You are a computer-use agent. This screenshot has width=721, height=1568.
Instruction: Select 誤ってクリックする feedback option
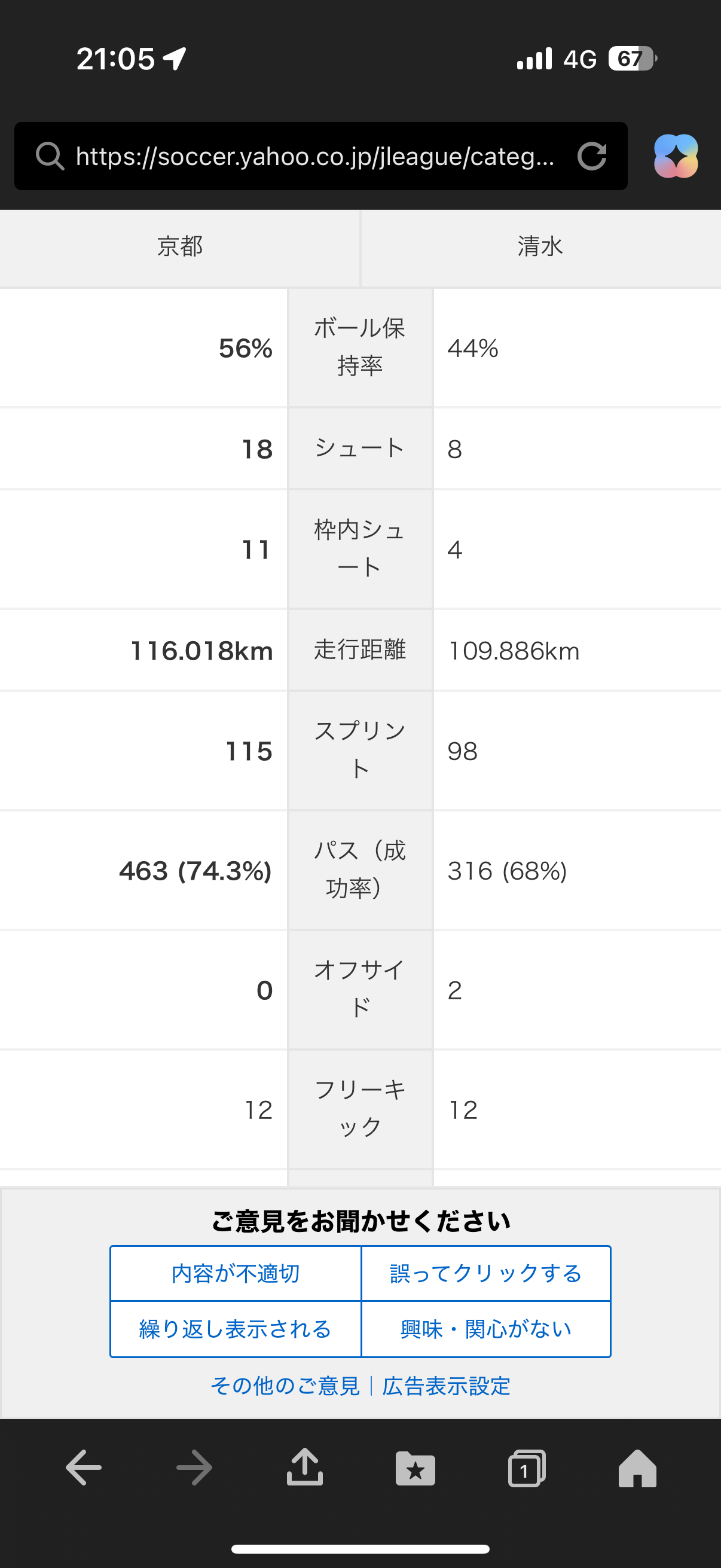[485, 1273]
